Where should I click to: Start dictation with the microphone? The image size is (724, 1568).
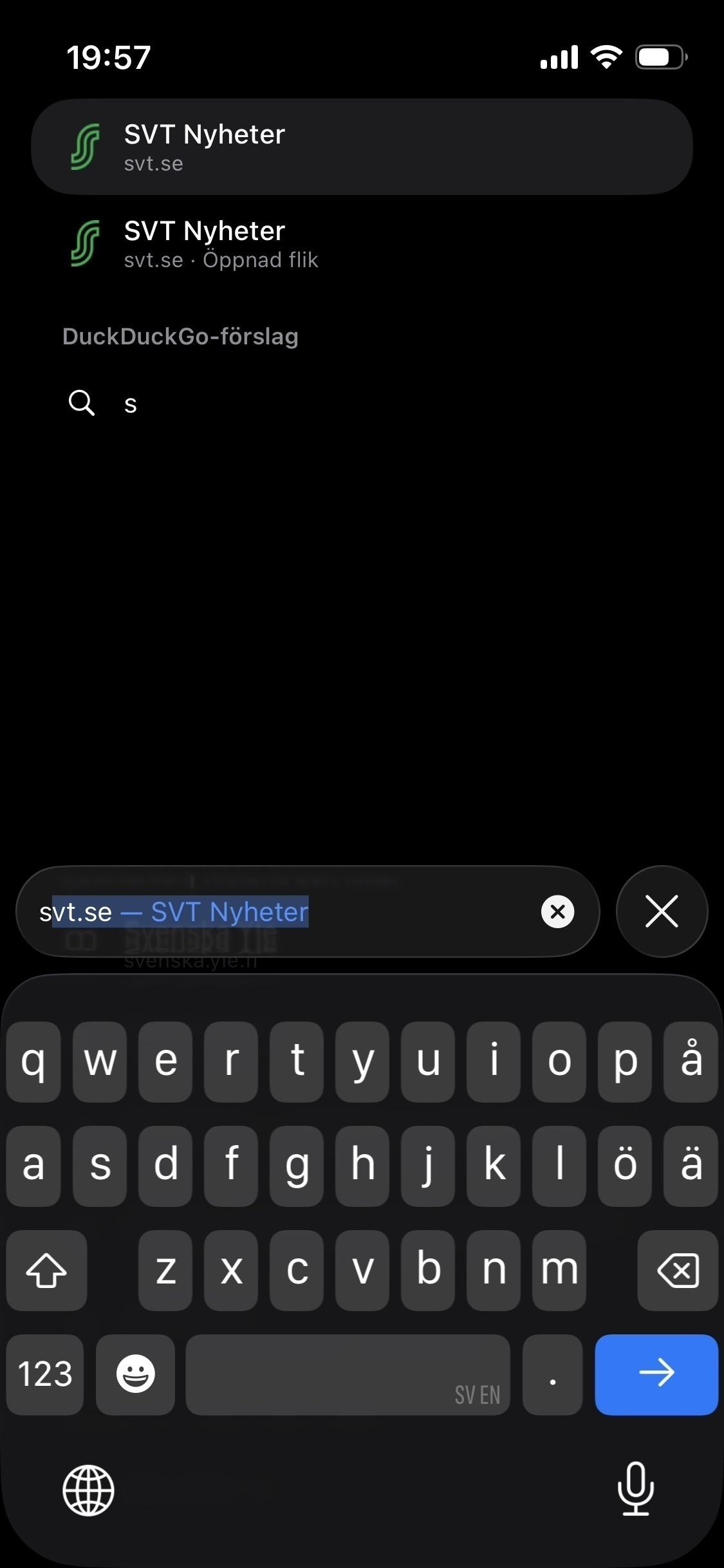(x=635, y=1489)
